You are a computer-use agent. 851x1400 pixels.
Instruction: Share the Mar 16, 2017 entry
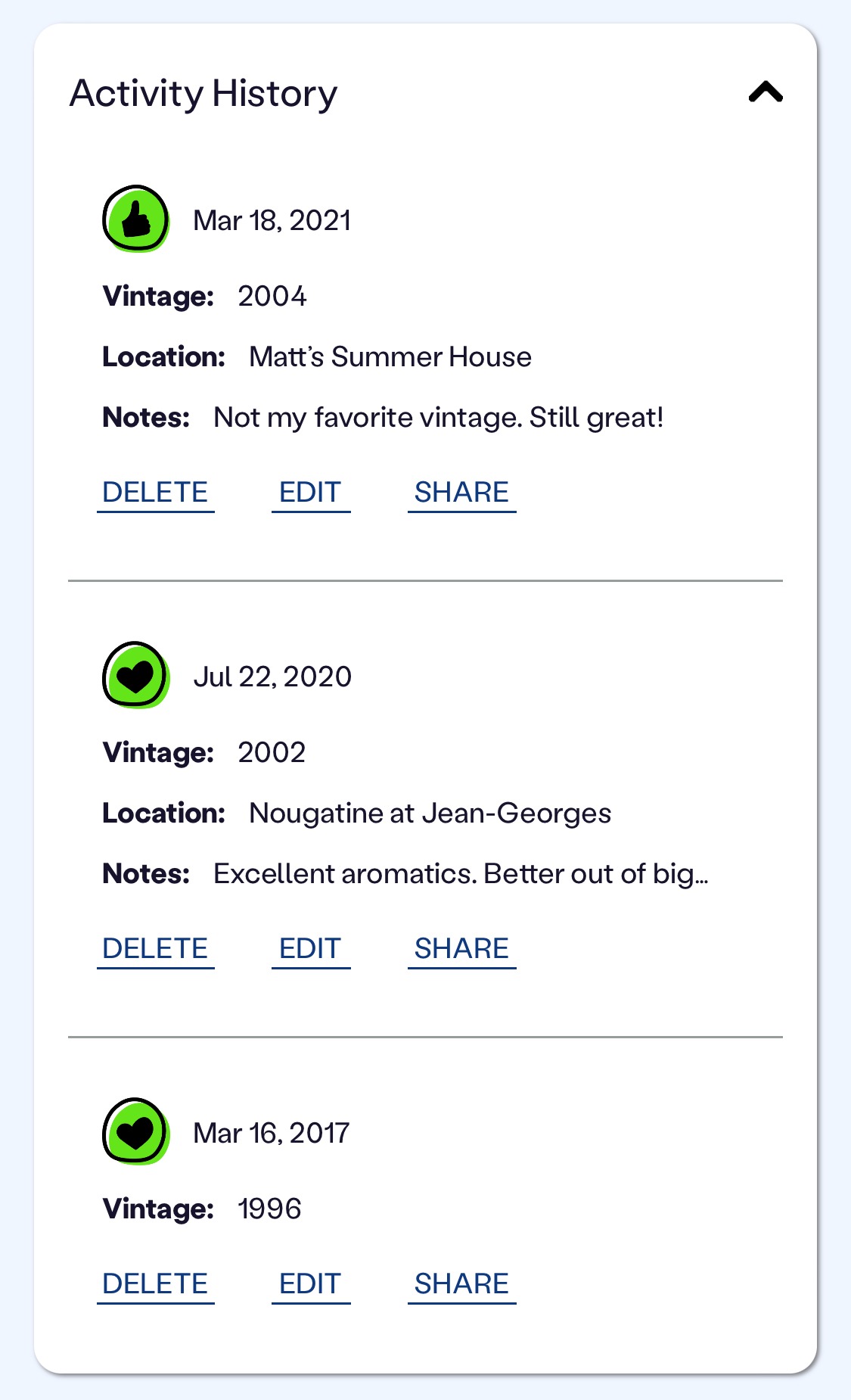461,1284
